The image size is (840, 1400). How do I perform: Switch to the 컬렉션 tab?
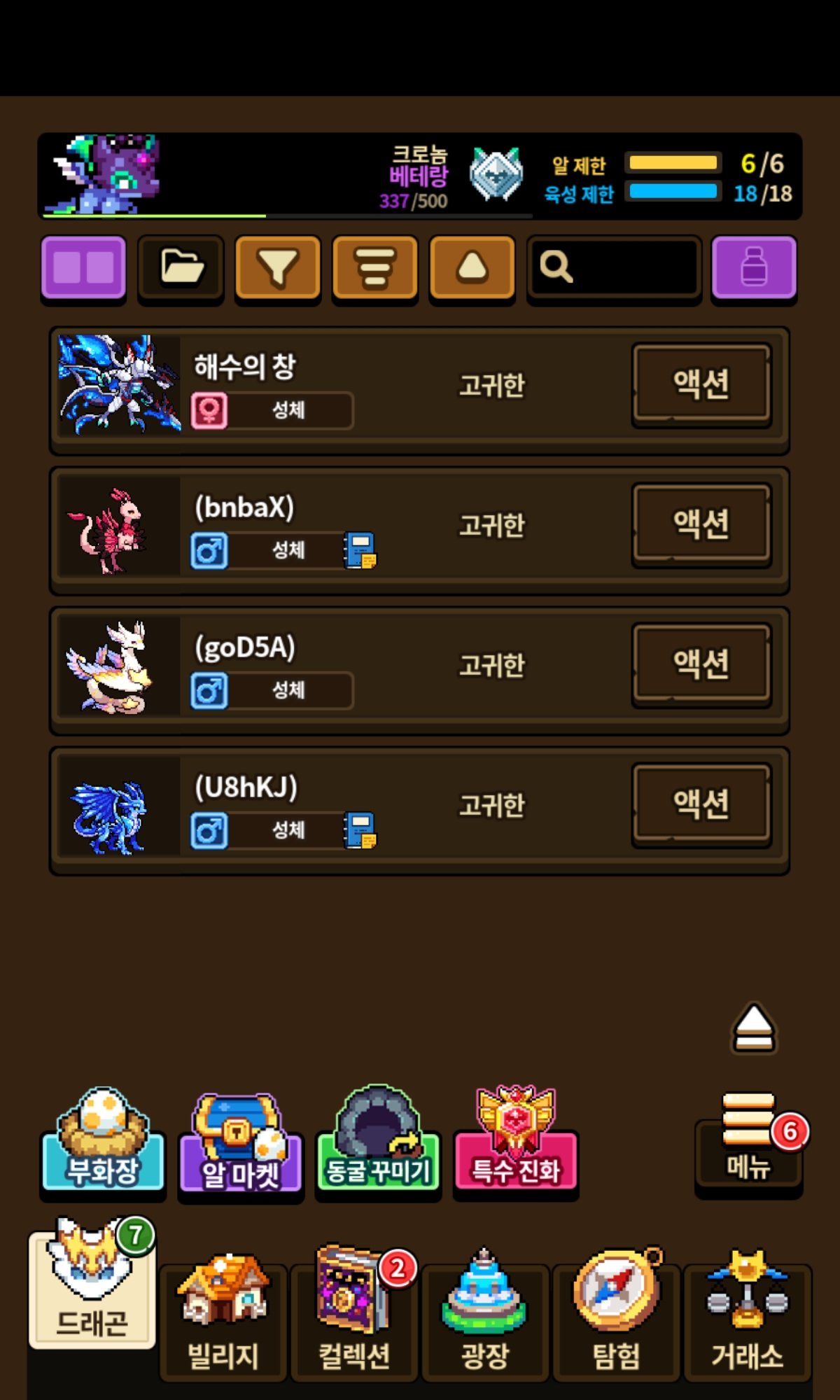[x=354, y=1319]
